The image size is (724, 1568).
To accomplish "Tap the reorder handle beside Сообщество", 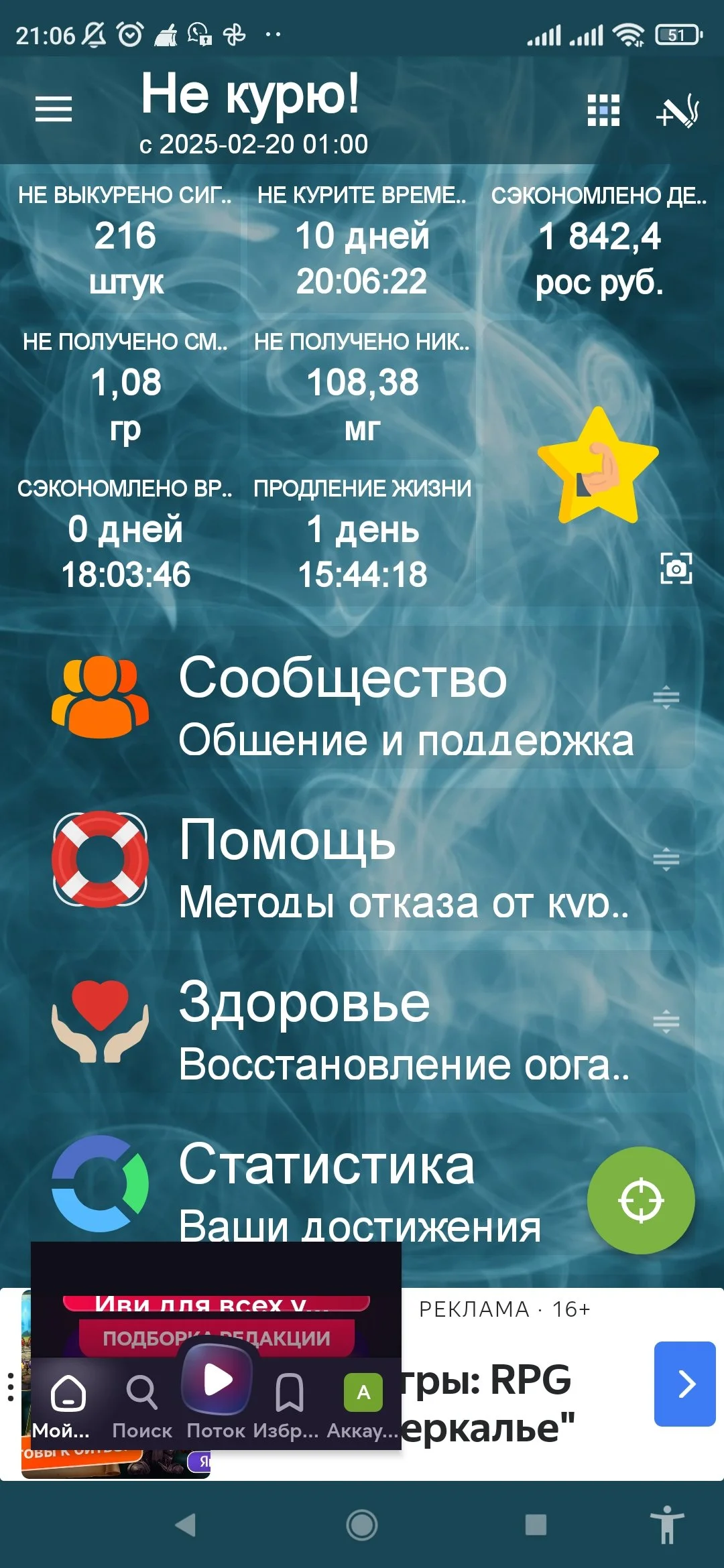I will pos(666,697).
